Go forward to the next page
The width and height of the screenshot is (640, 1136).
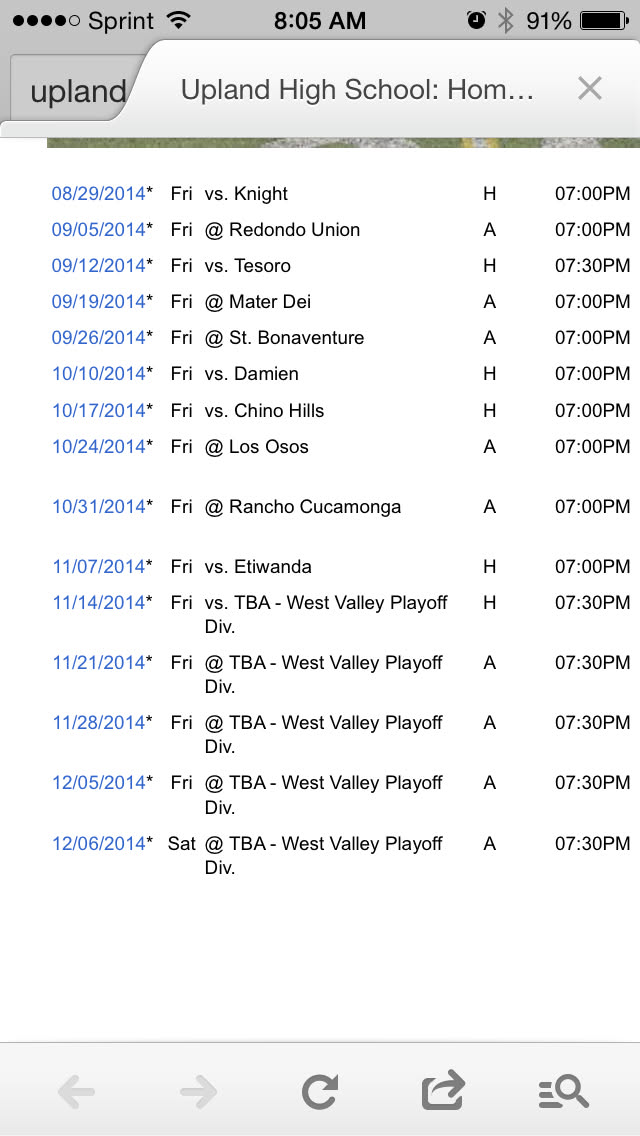[x=198, y=1091]
